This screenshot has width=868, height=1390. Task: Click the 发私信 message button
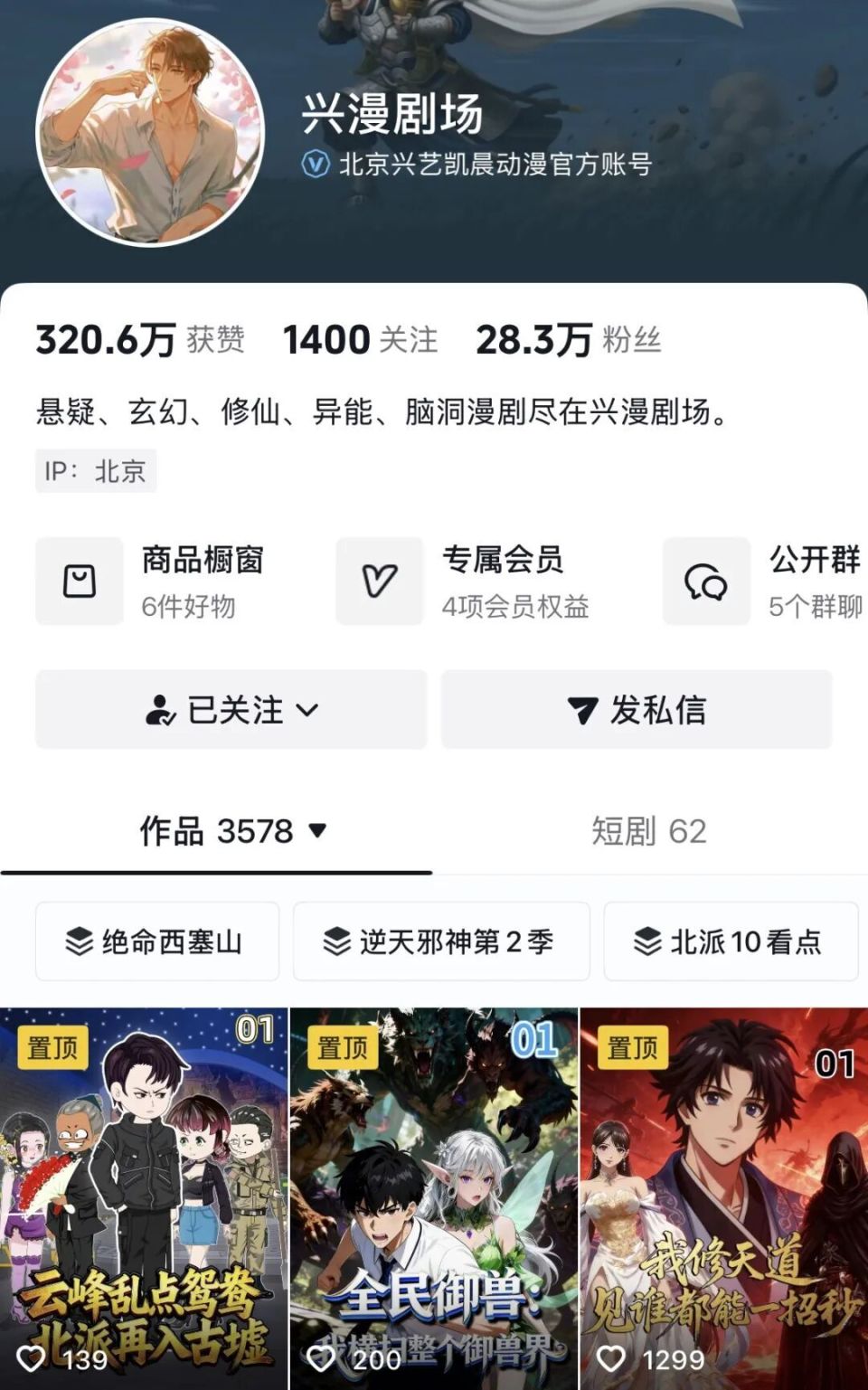pyautogui.click(x=637, y=711)
